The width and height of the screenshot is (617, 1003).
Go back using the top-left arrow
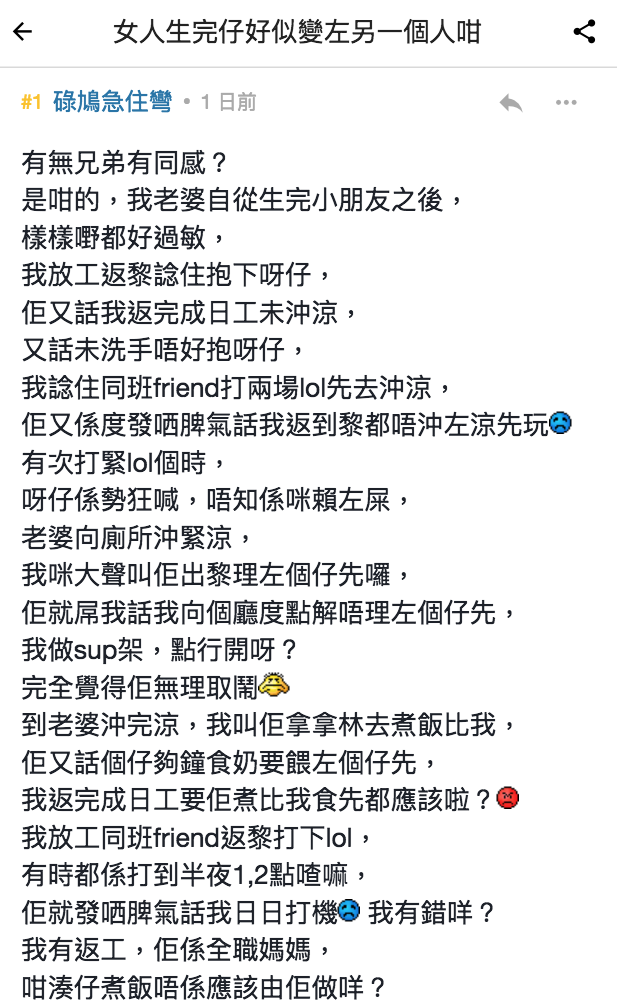tap(23, 32)
